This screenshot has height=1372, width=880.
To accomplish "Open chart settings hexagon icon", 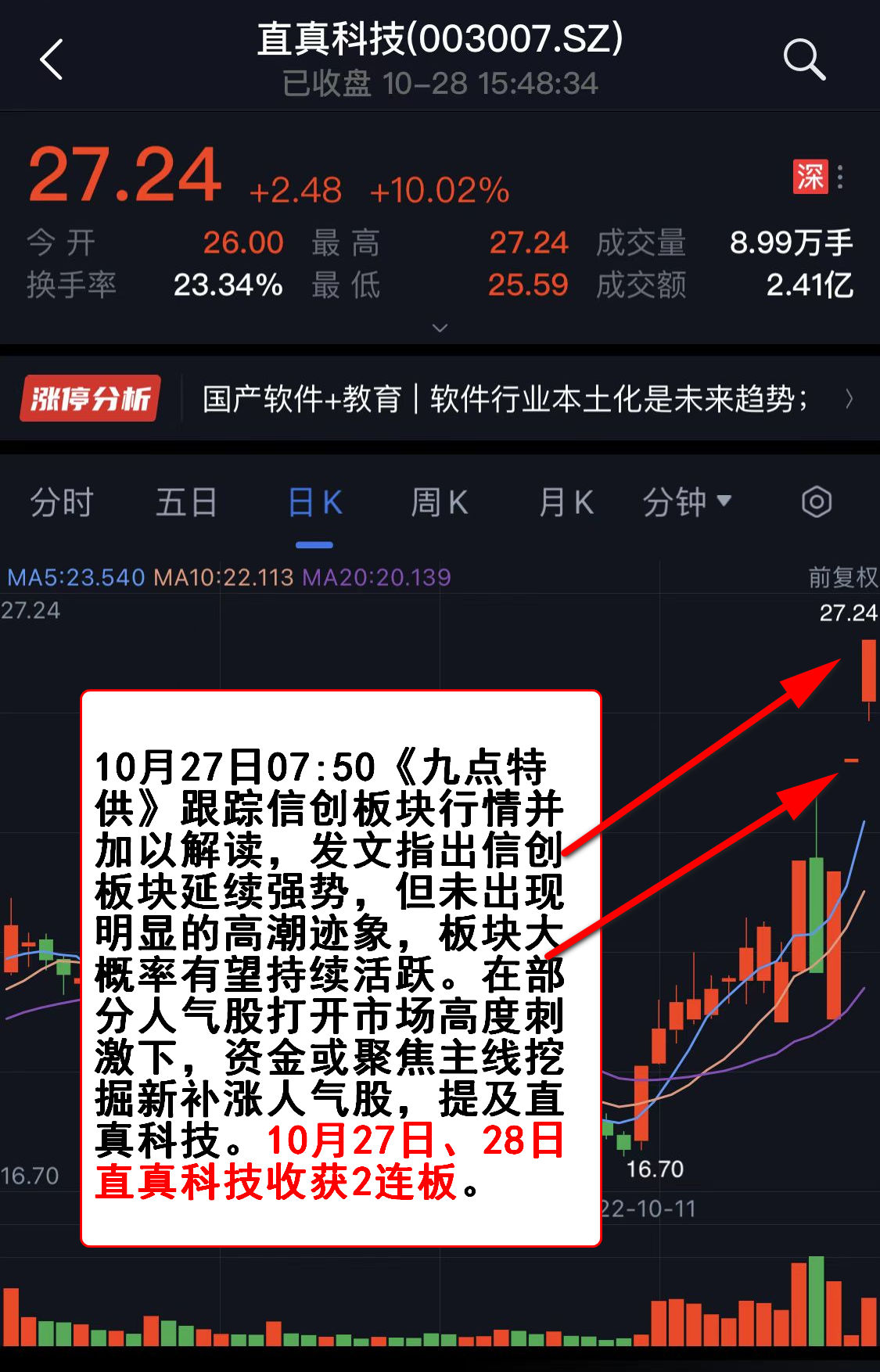I will (816, 502).
